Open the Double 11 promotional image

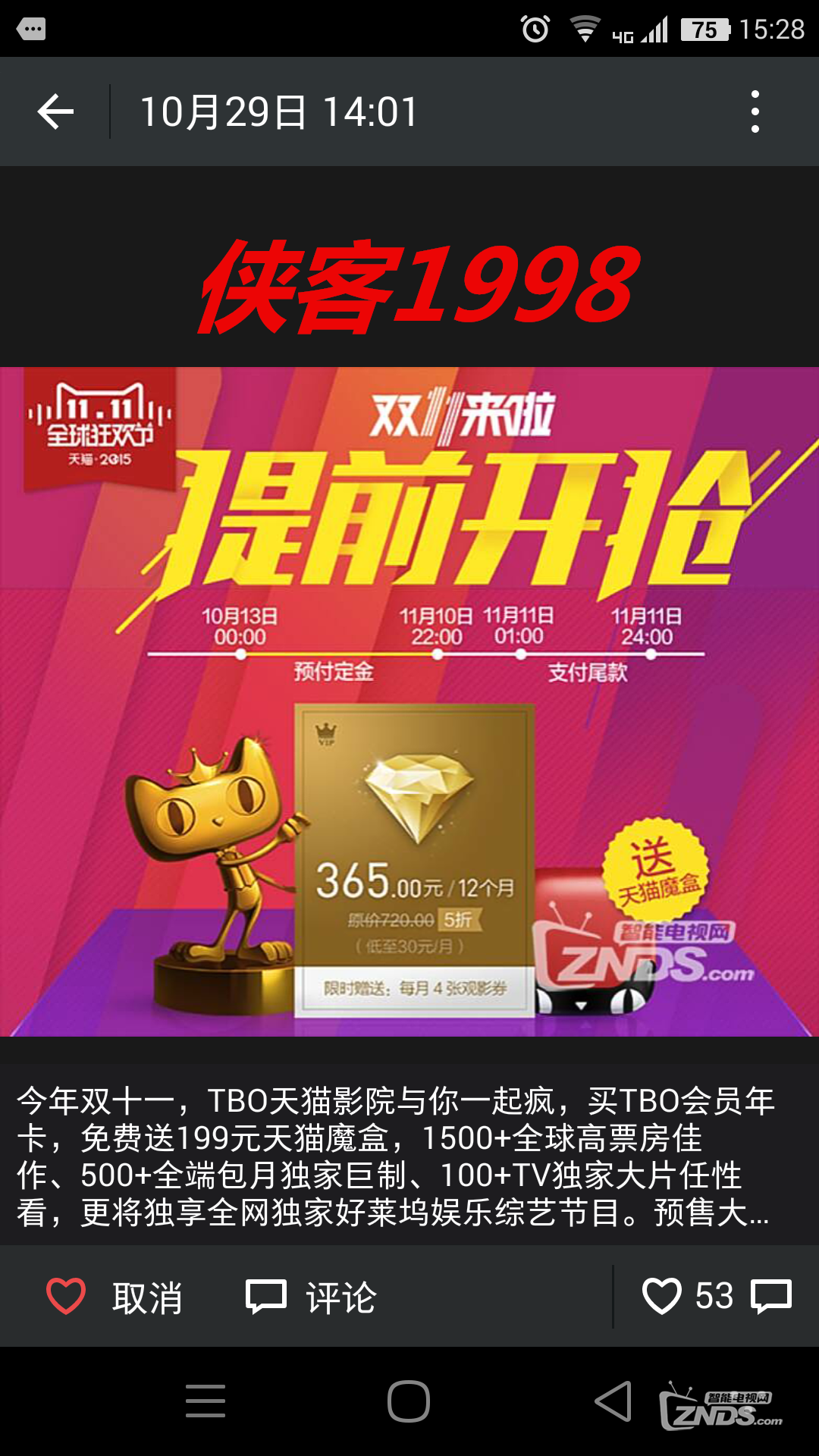409,701
